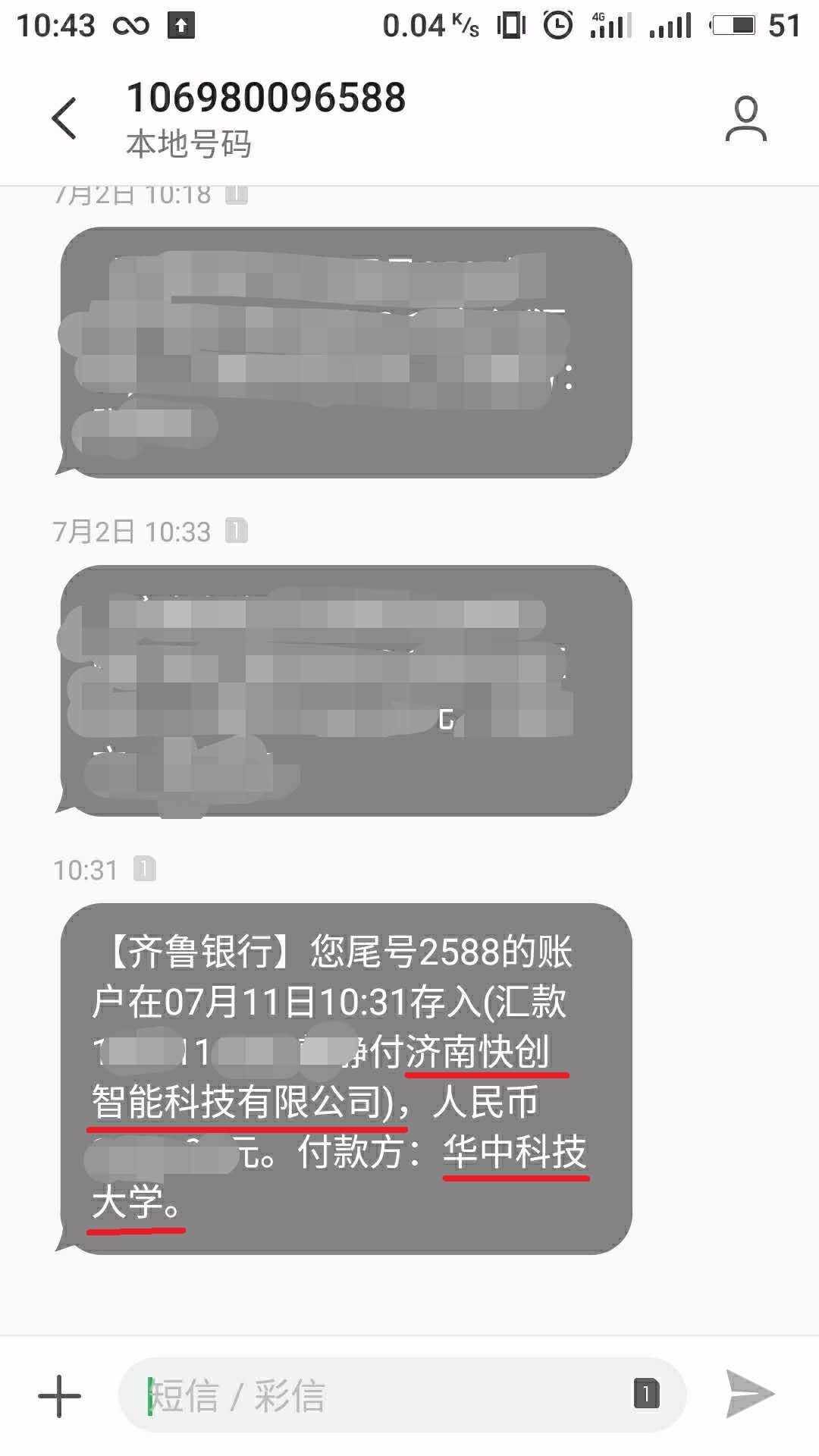This screenshot has height=1456, width=819.
Task: Go back to the message list
Action: tap(64, 118)
